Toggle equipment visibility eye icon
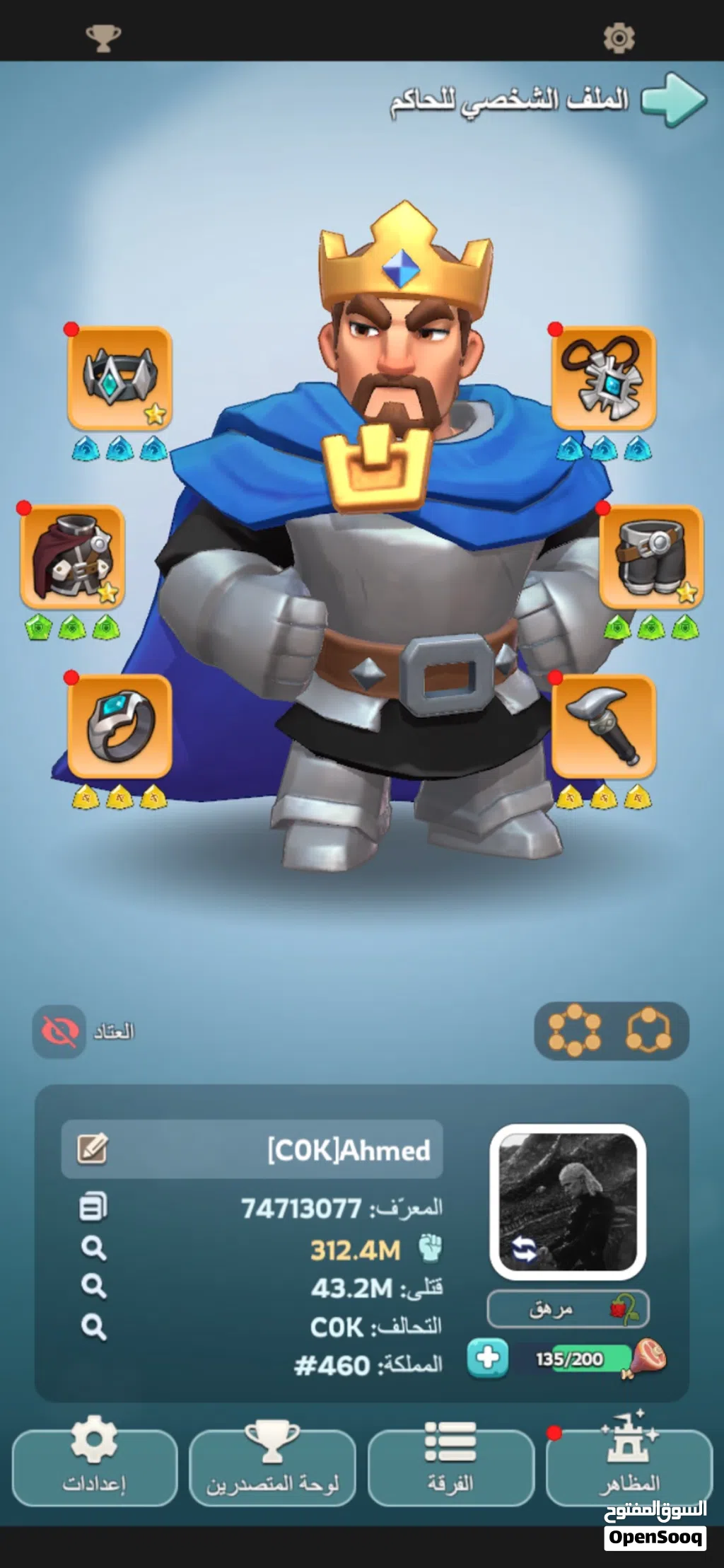The image size is (724, 1568). [x=59, y=1031]
